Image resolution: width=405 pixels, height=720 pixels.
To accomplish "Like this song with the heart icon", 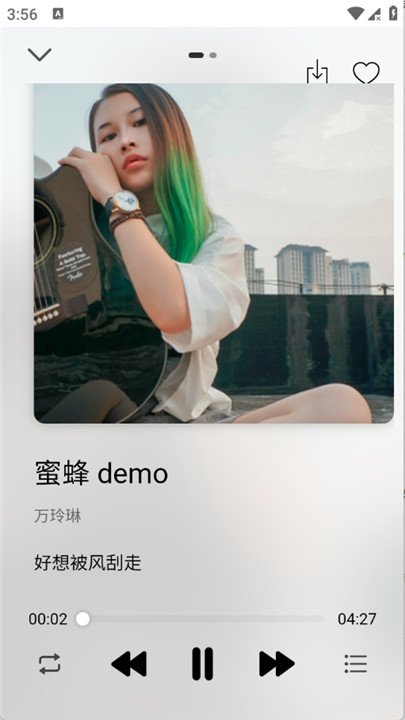I will point(366,73).
